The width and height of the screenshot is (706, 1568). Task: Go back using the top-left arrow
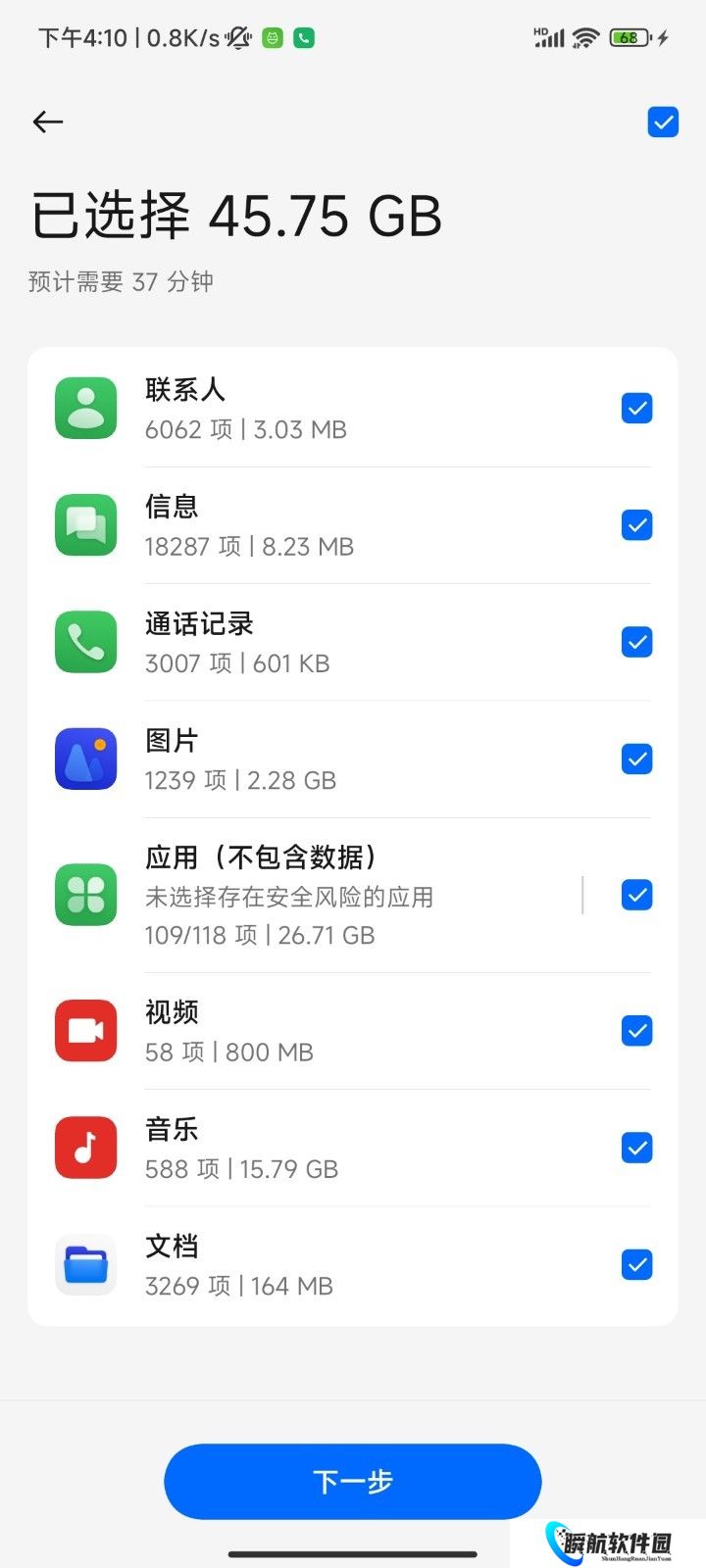click(48, 122)
